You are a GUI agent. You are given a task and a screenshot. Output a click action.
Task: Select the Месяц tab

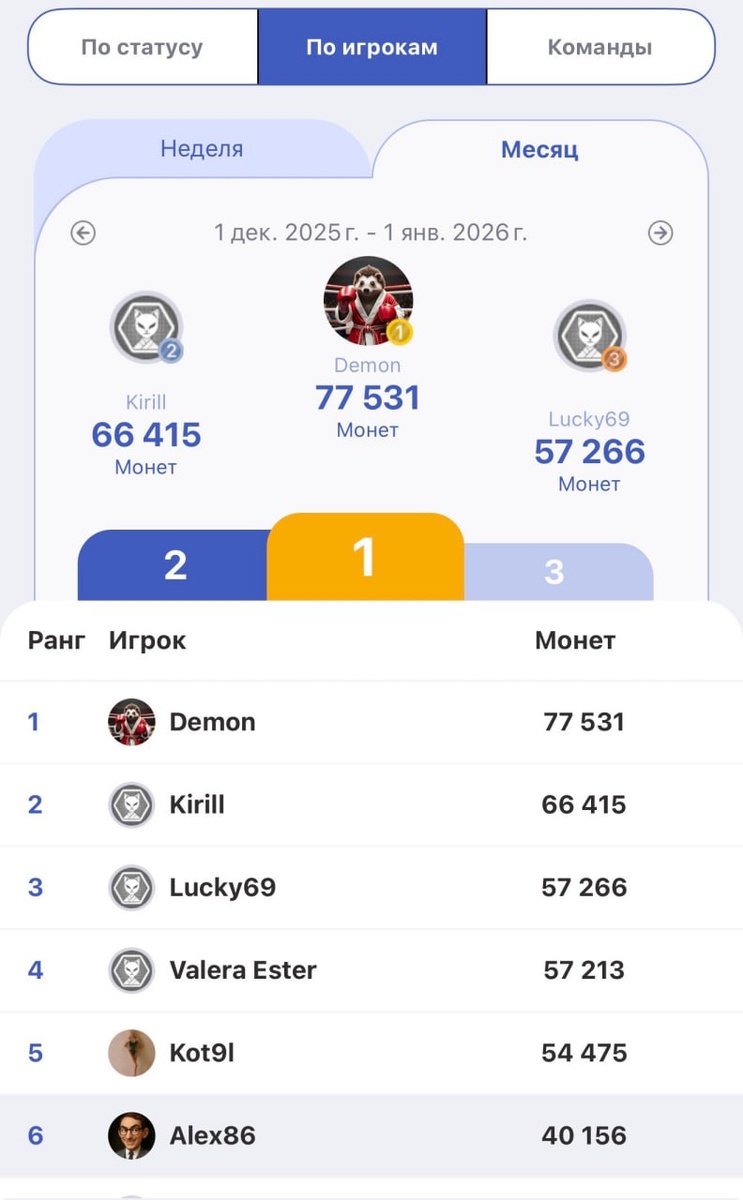tap(542, 148)
